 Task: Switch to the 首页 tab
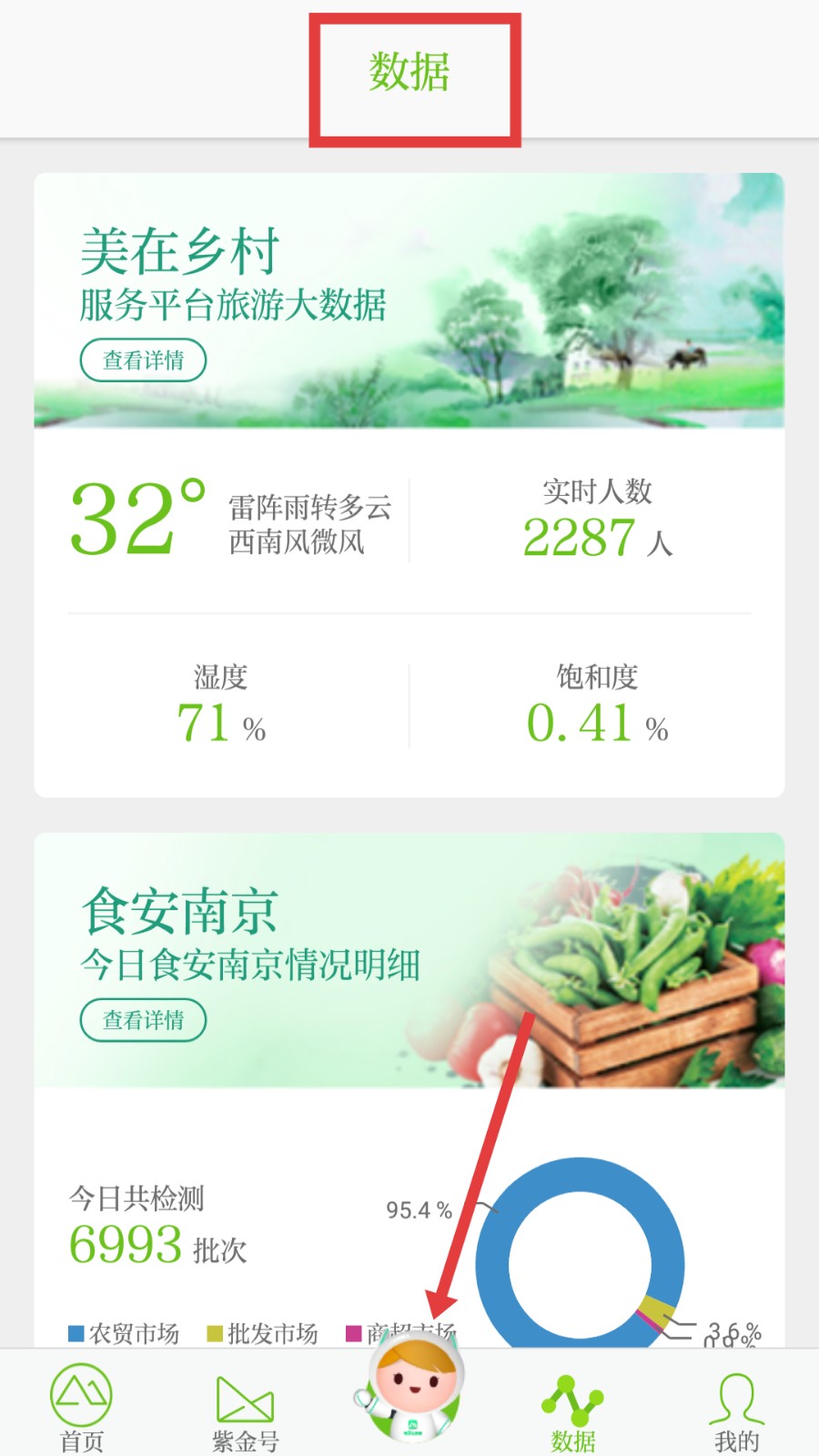point(81,1407)
